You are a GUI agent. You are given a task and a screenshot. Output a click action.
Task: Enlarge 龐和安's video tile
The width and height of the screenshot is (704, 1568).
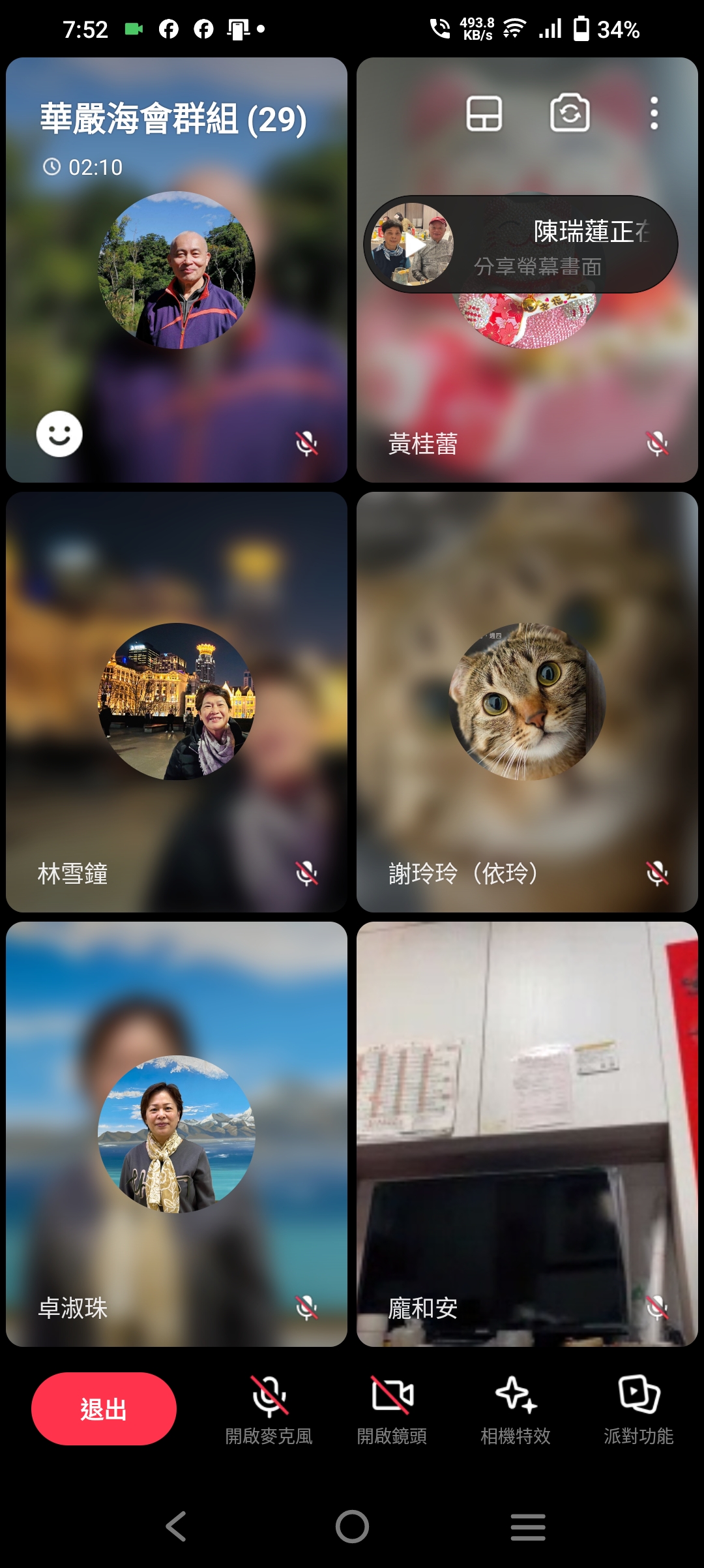pos(527,1134)
